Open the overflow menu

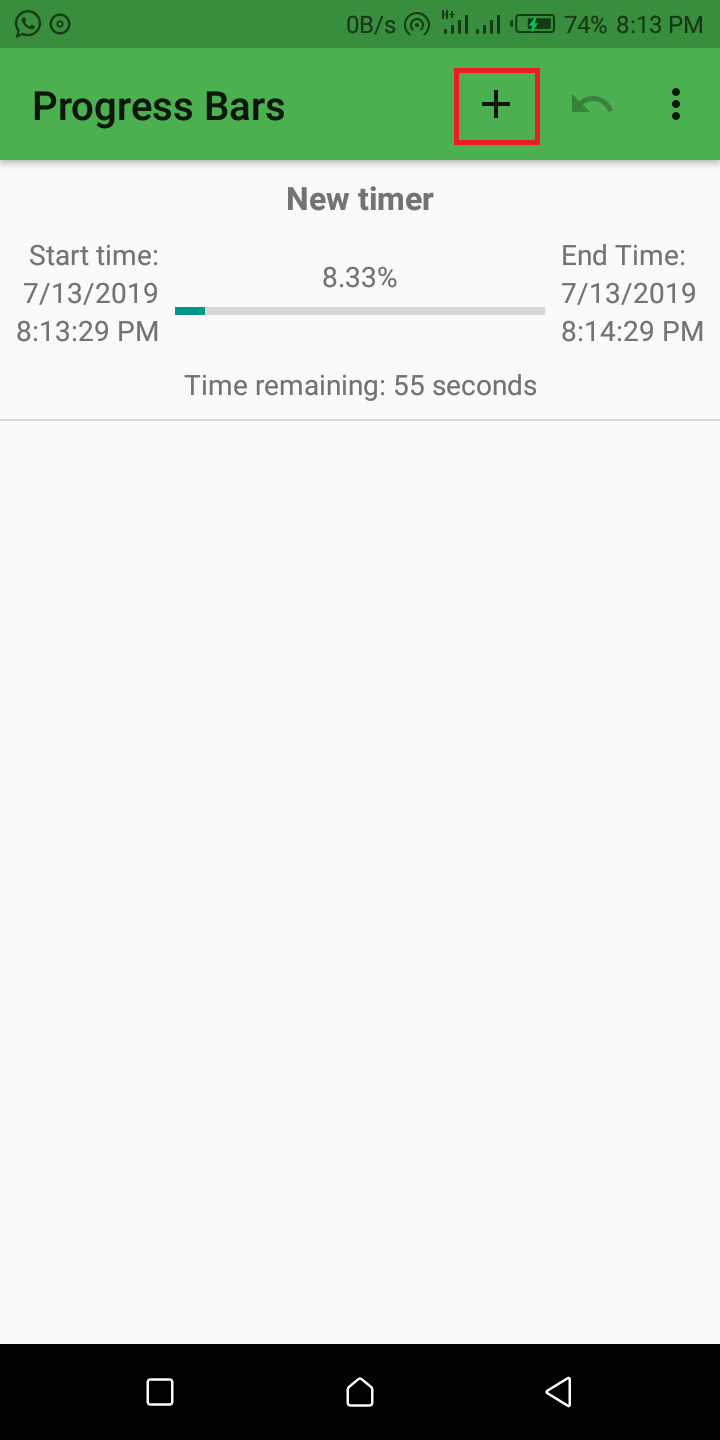tap(676, 105)
